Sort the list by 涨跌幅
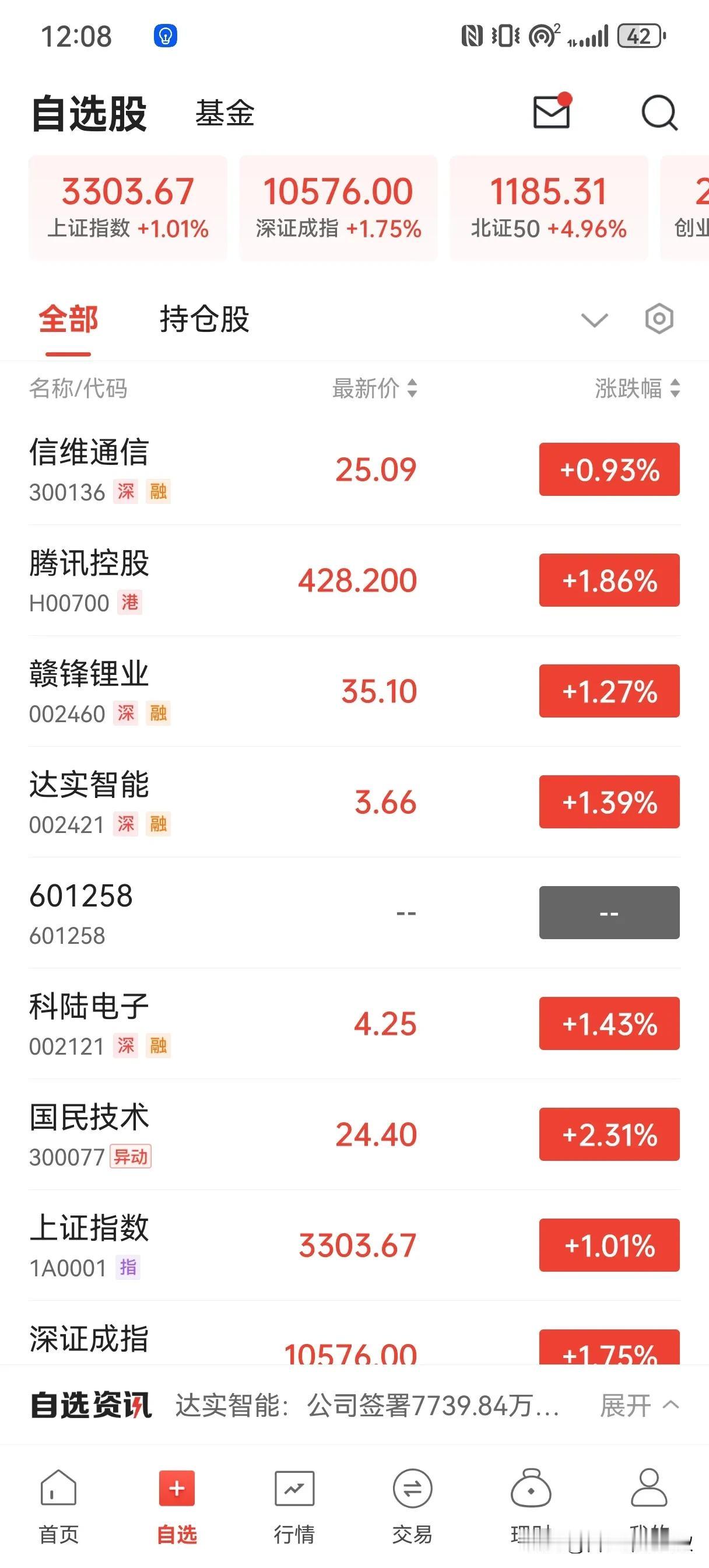 pos(637,388)
